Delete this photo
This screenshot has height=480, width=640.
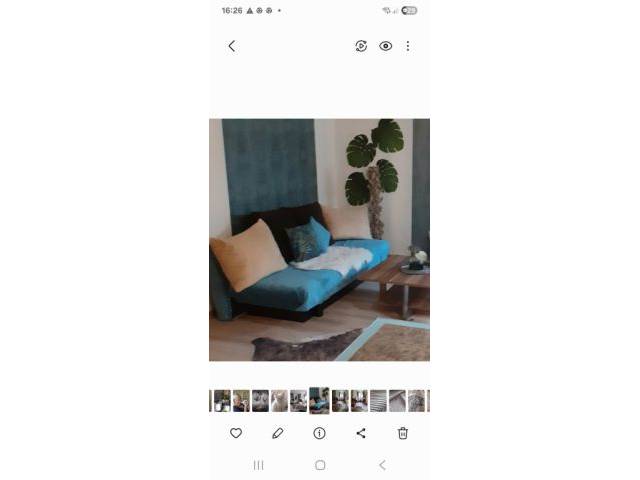tap(403, 433)
